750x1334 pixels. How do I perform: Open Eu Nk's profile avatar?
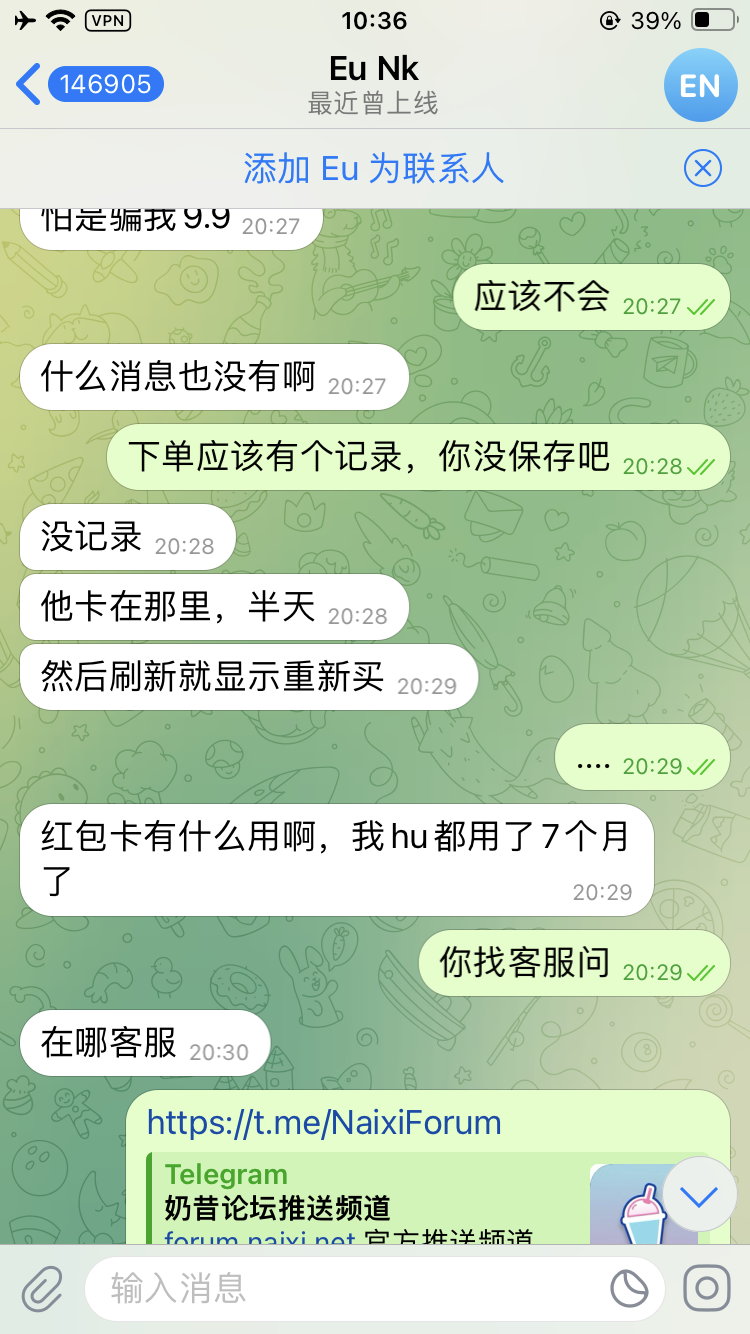click(x=700, y=85)
